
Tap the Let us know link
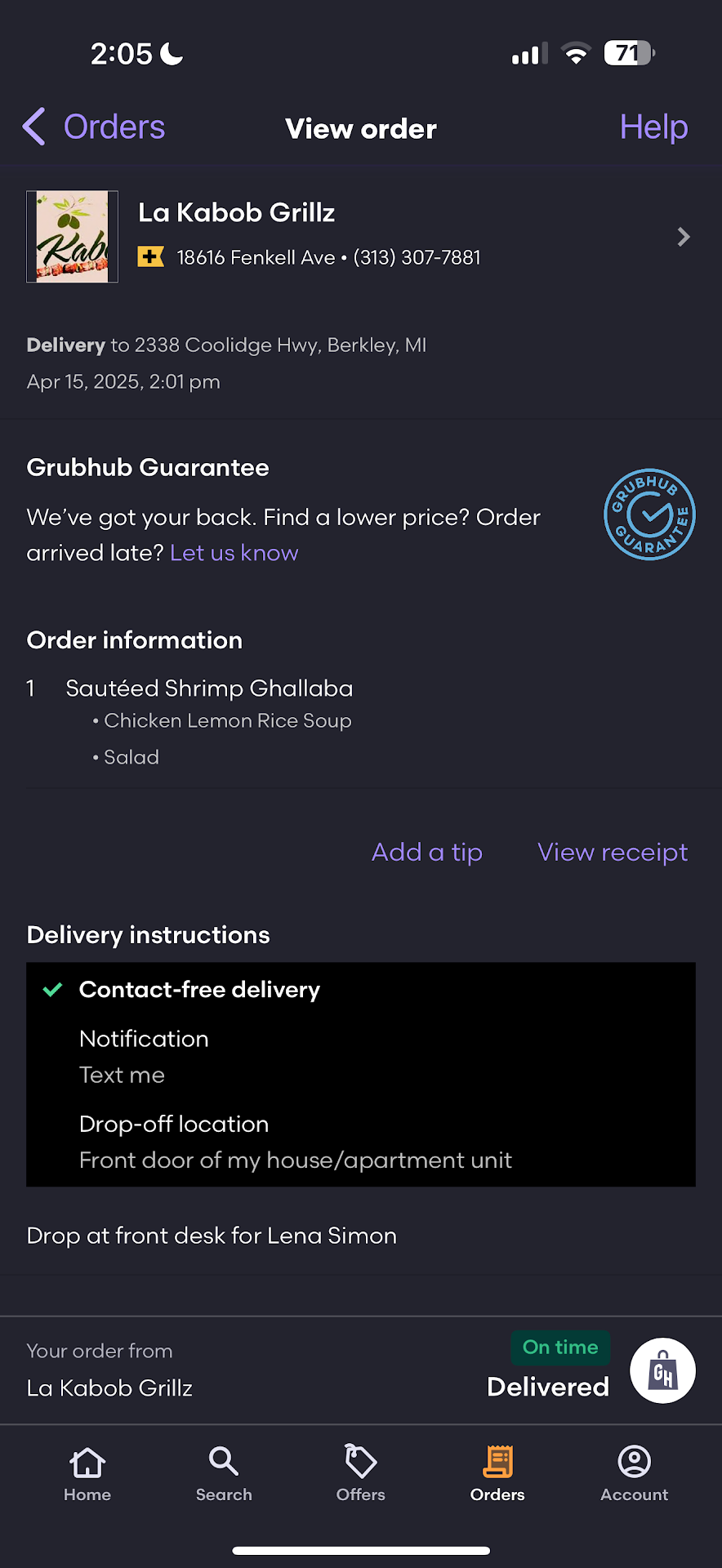(234, 554)
